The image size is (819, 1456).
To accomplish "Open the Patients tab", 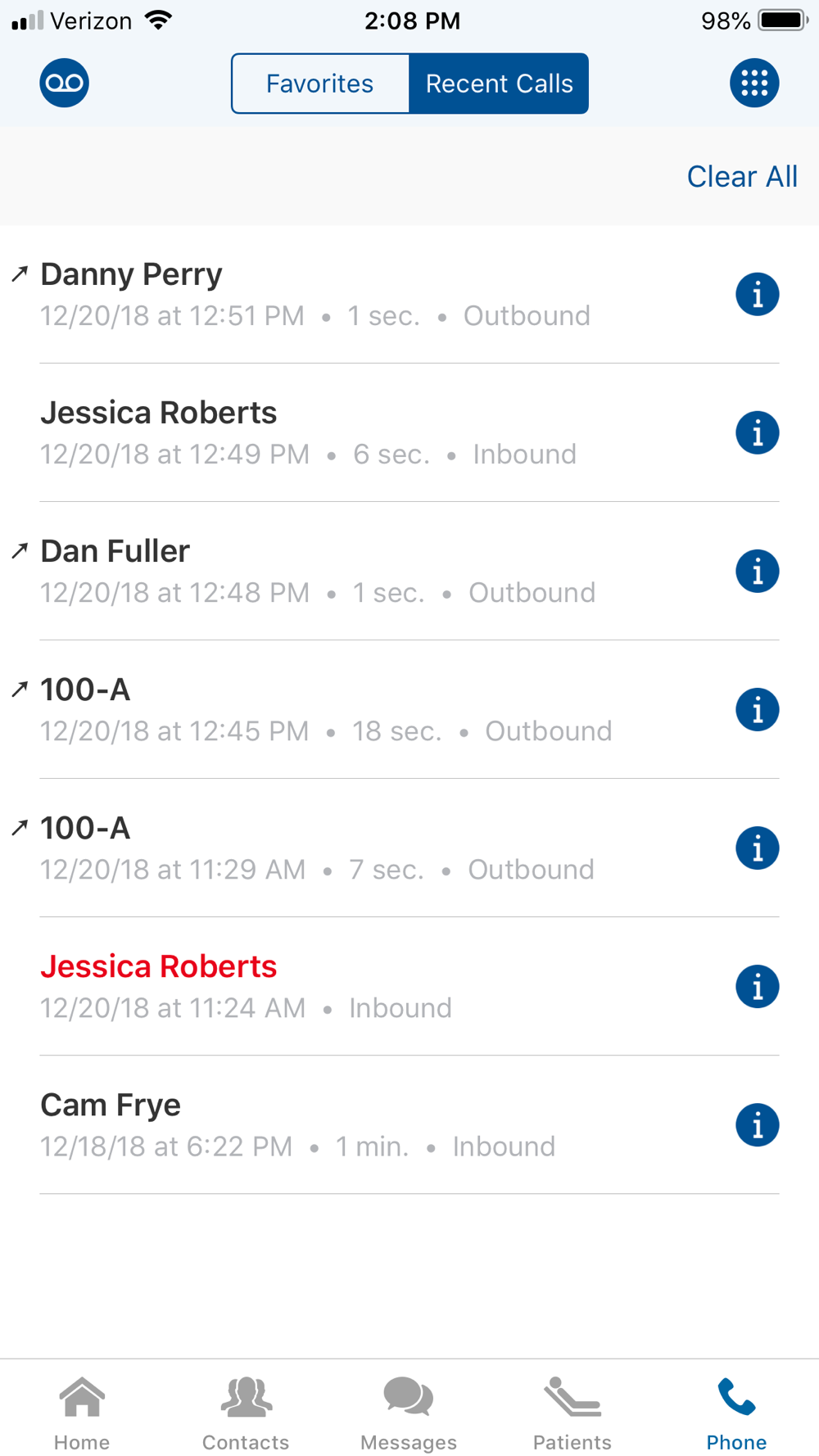I will point(572,1413).
